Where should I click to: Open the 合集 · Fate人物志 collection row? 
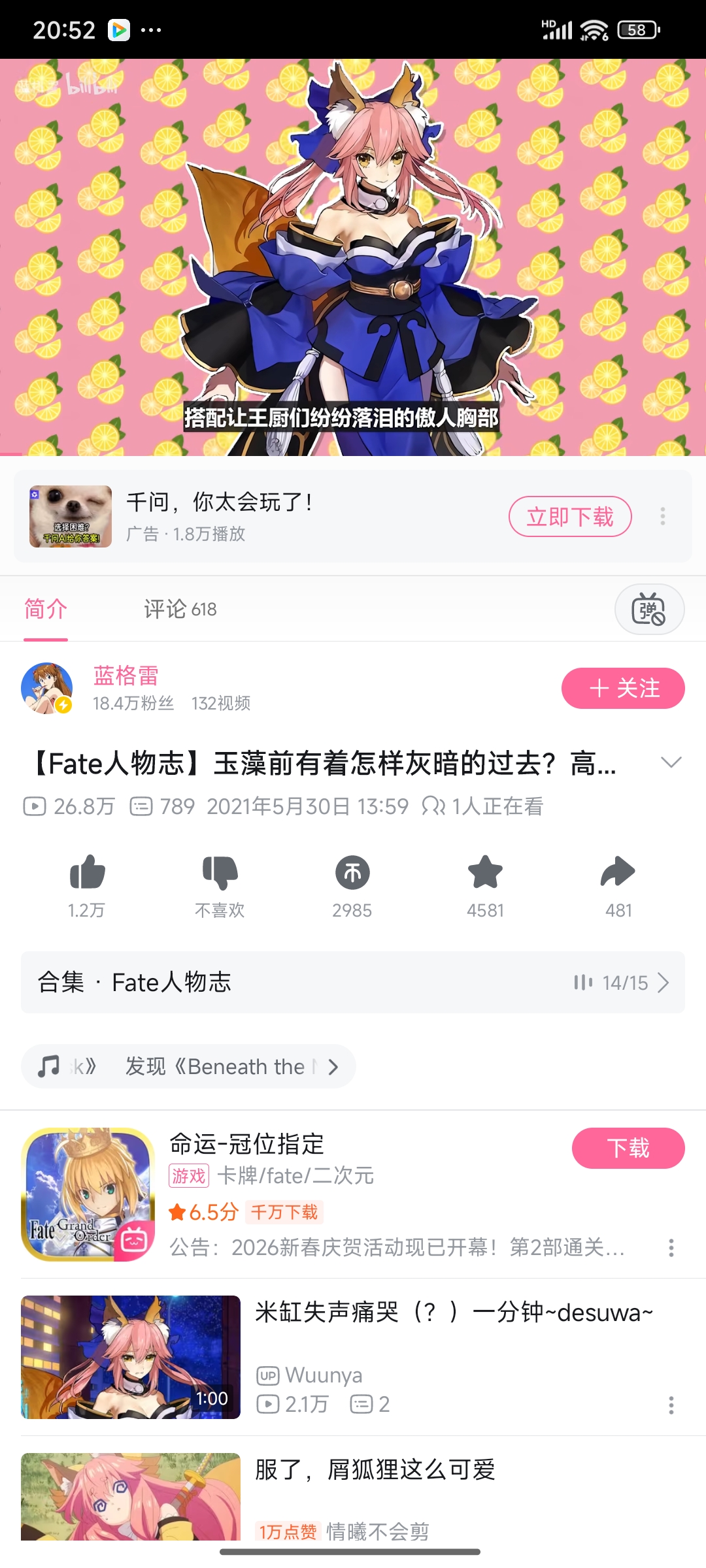(x=353, y=982)
